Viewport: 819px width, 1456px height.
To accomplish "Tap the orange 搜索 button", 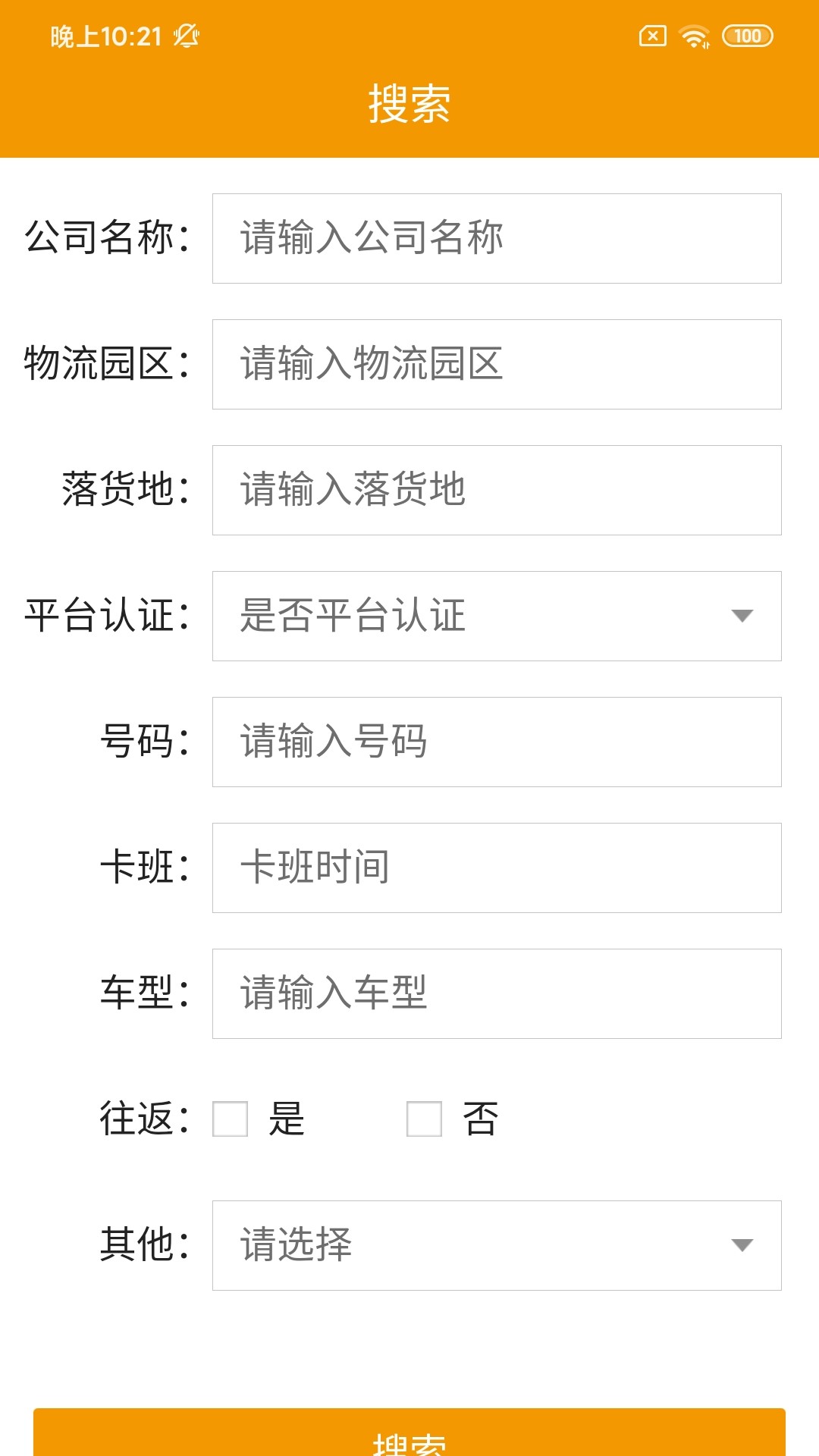I will point(409,1435).
